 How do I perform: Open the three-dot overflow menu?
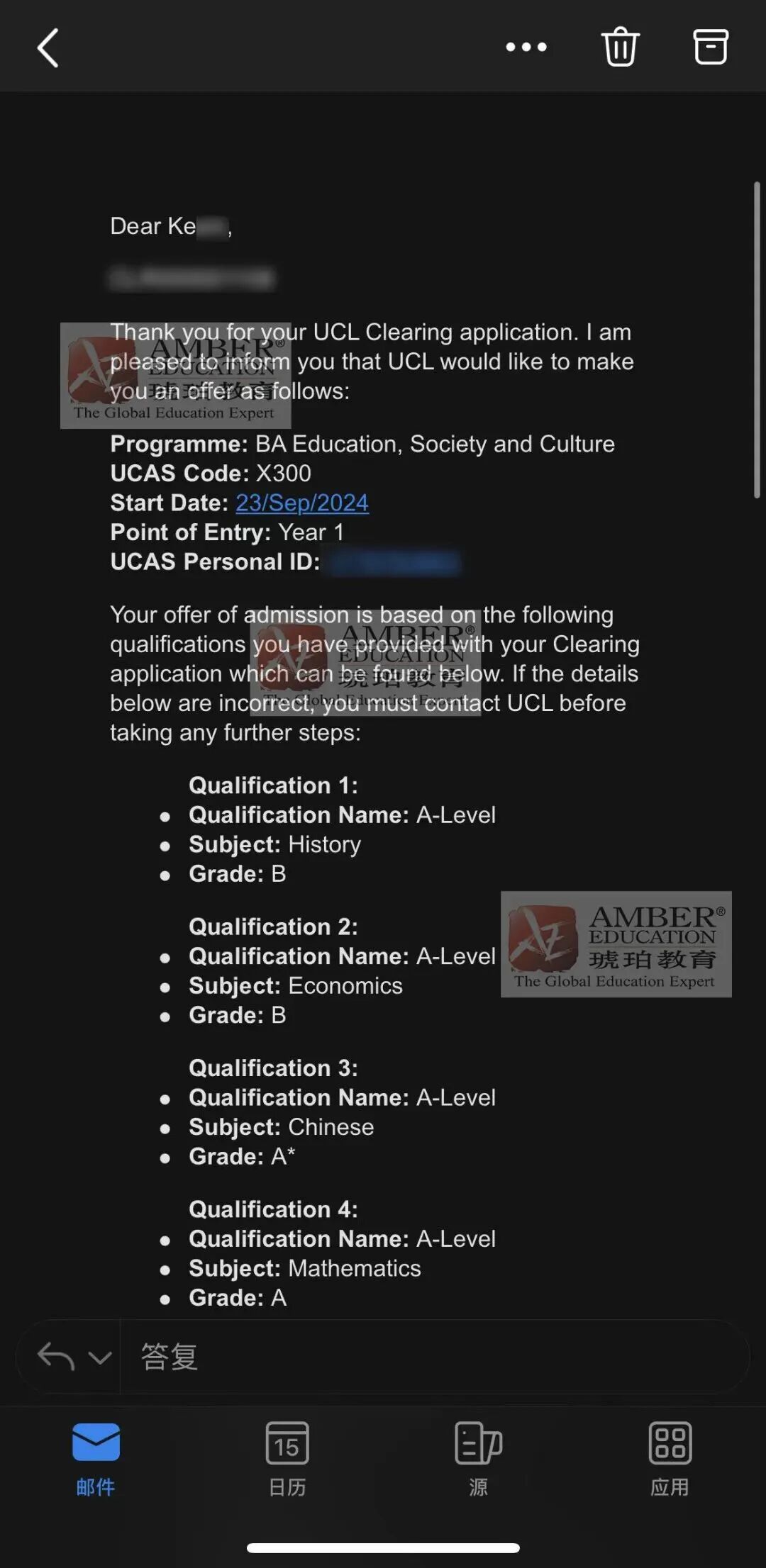point(526,47)
